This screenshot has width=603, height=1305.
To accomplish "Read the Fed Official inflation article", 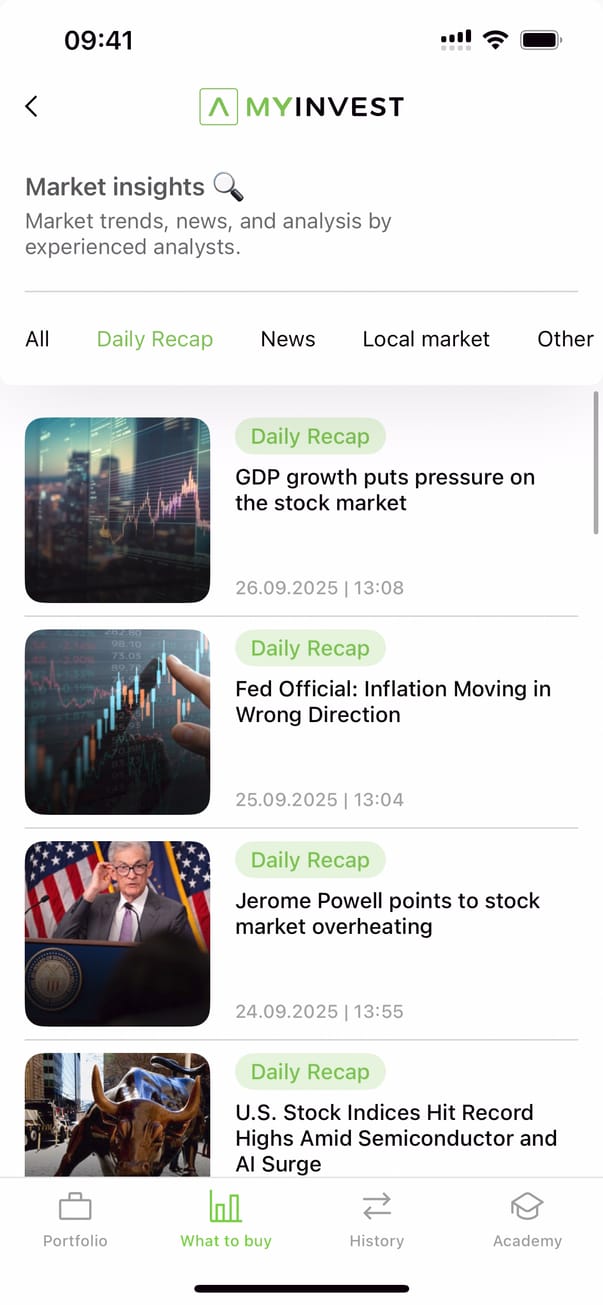I will tap(392, 702).
